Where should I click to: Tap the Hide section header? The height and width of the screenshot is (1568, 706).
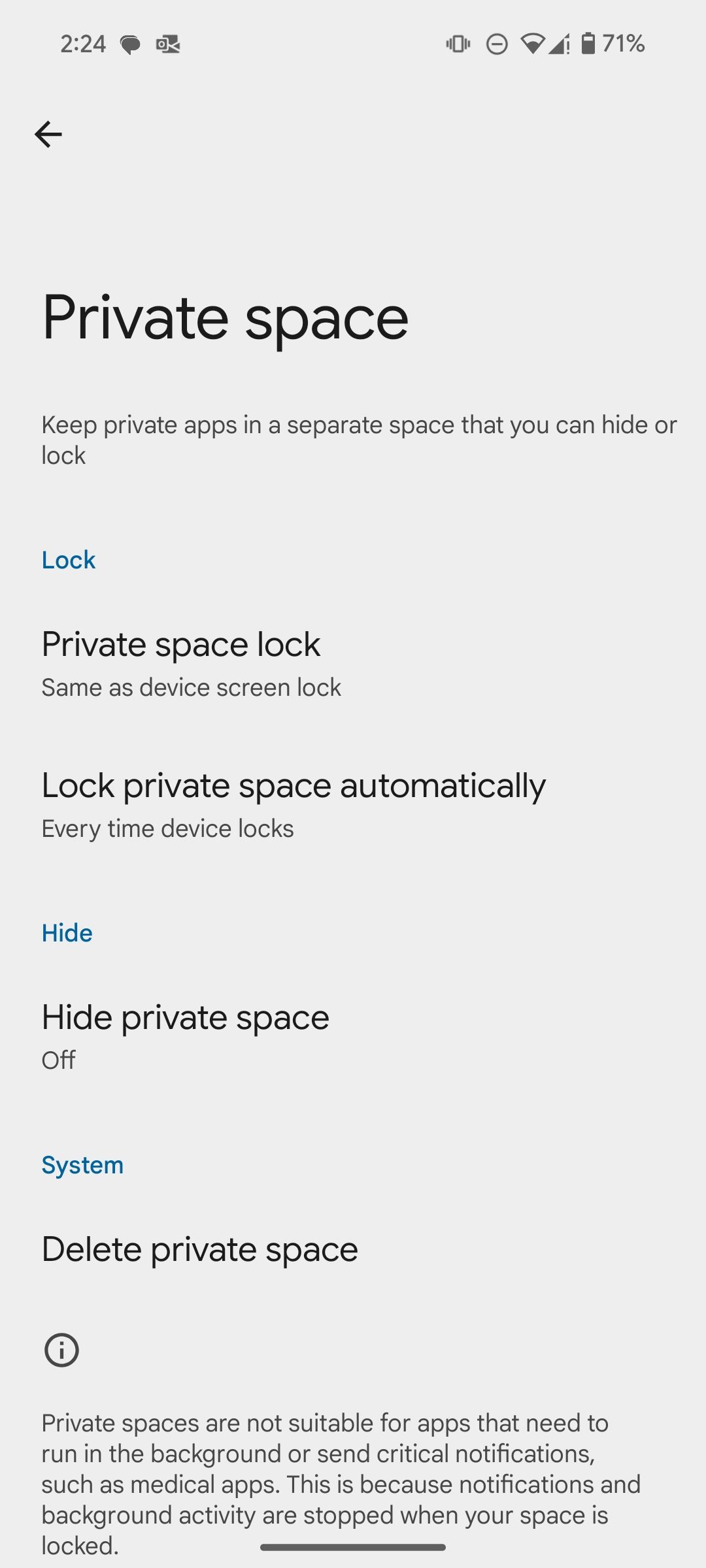pos(66,933)
